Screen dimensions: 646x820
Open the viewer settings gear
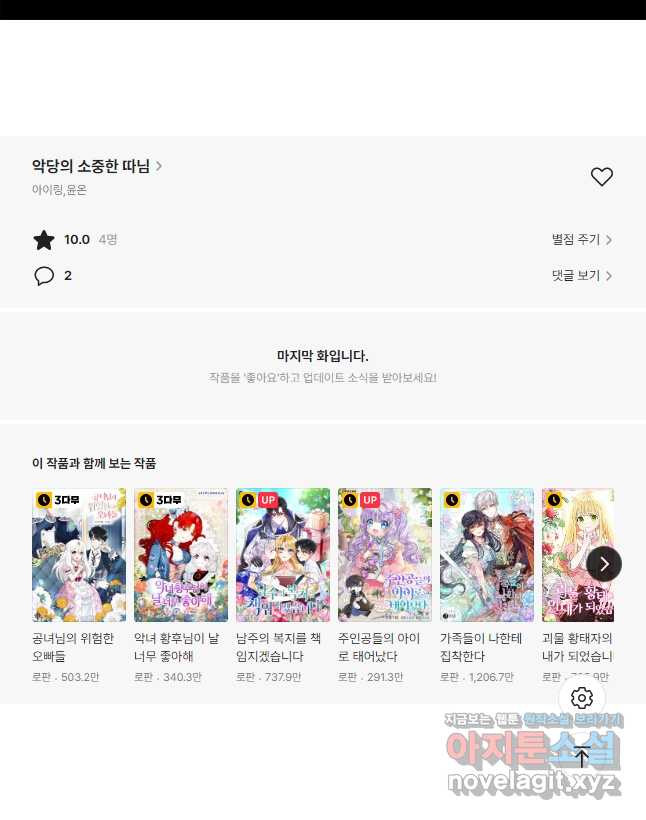pos(582,698)
